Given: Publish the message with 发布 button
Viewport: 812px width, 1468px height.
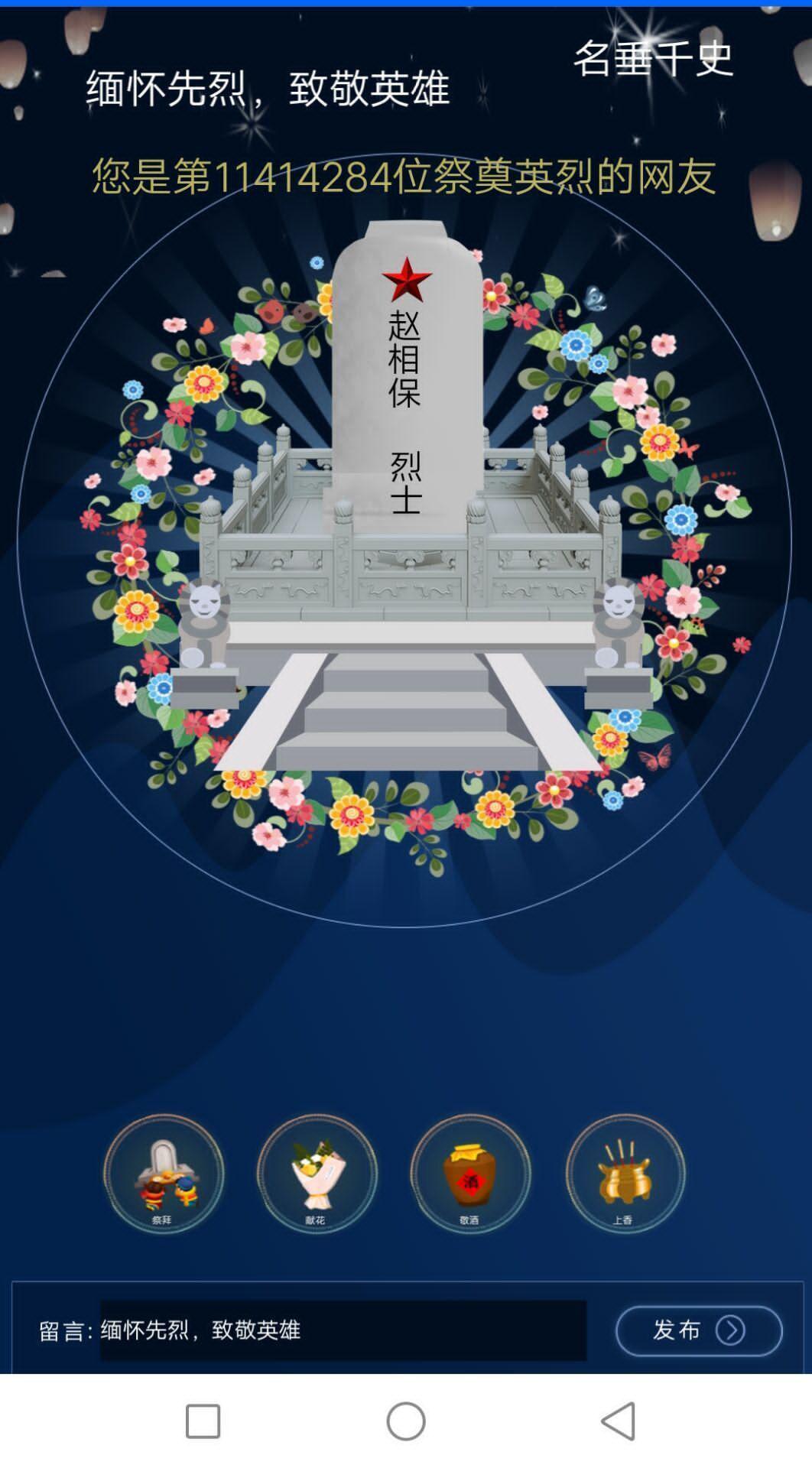Looking at the screenshot, I should coord(698,1330).
